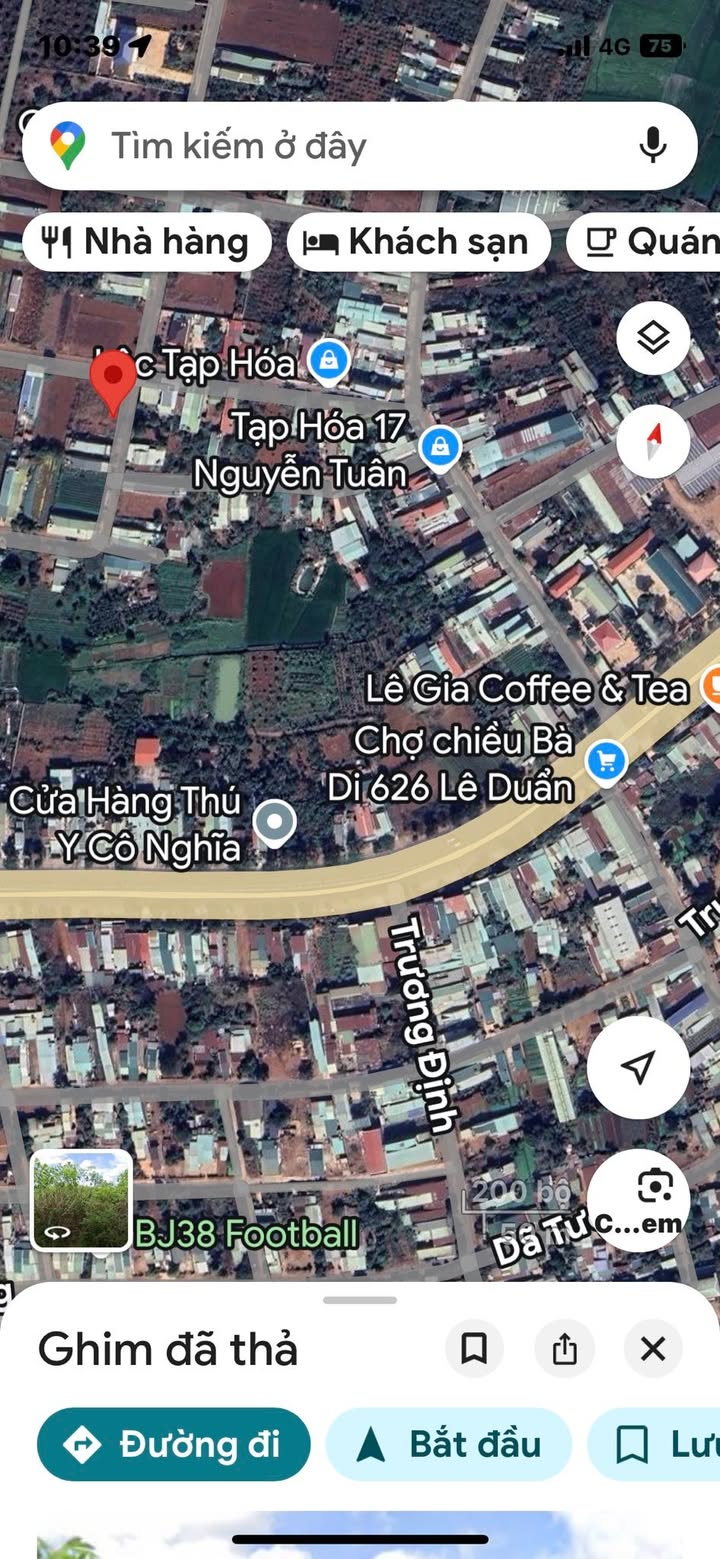Screen dimensions: 720x1559
Task: Close the "Ghim đã thả" panel
Action: 653,1349
